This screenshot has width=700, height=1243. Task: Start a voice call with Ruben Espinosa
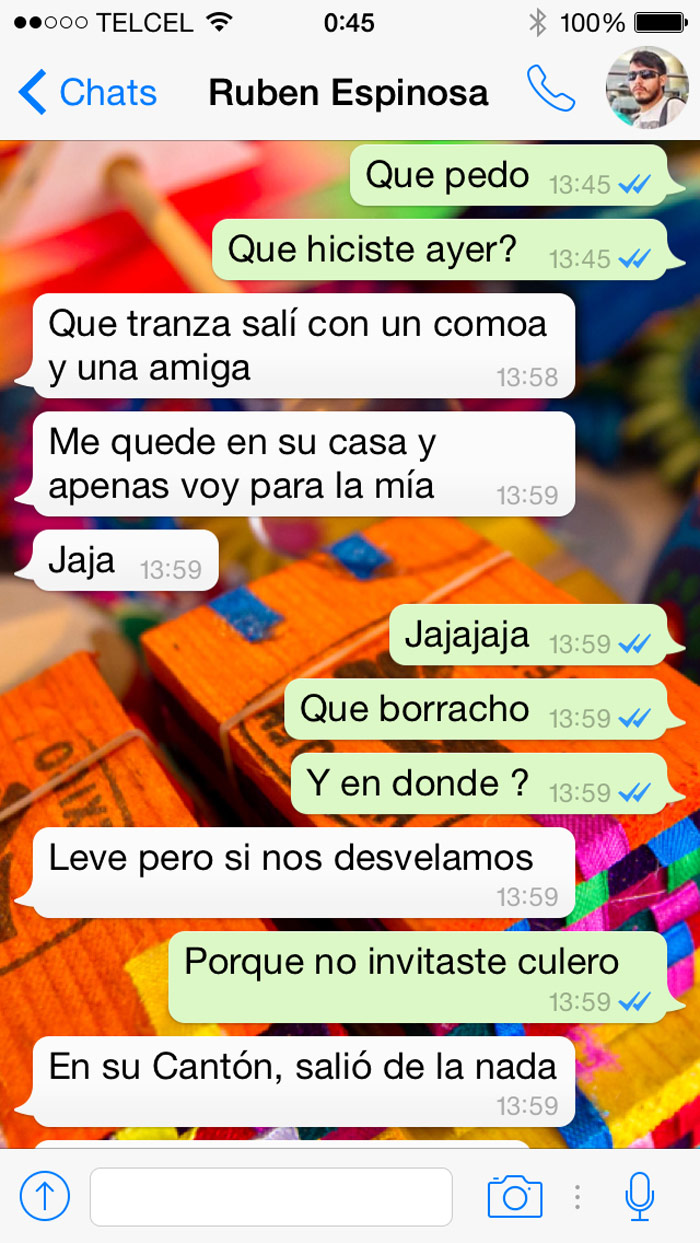pos(550,90)
